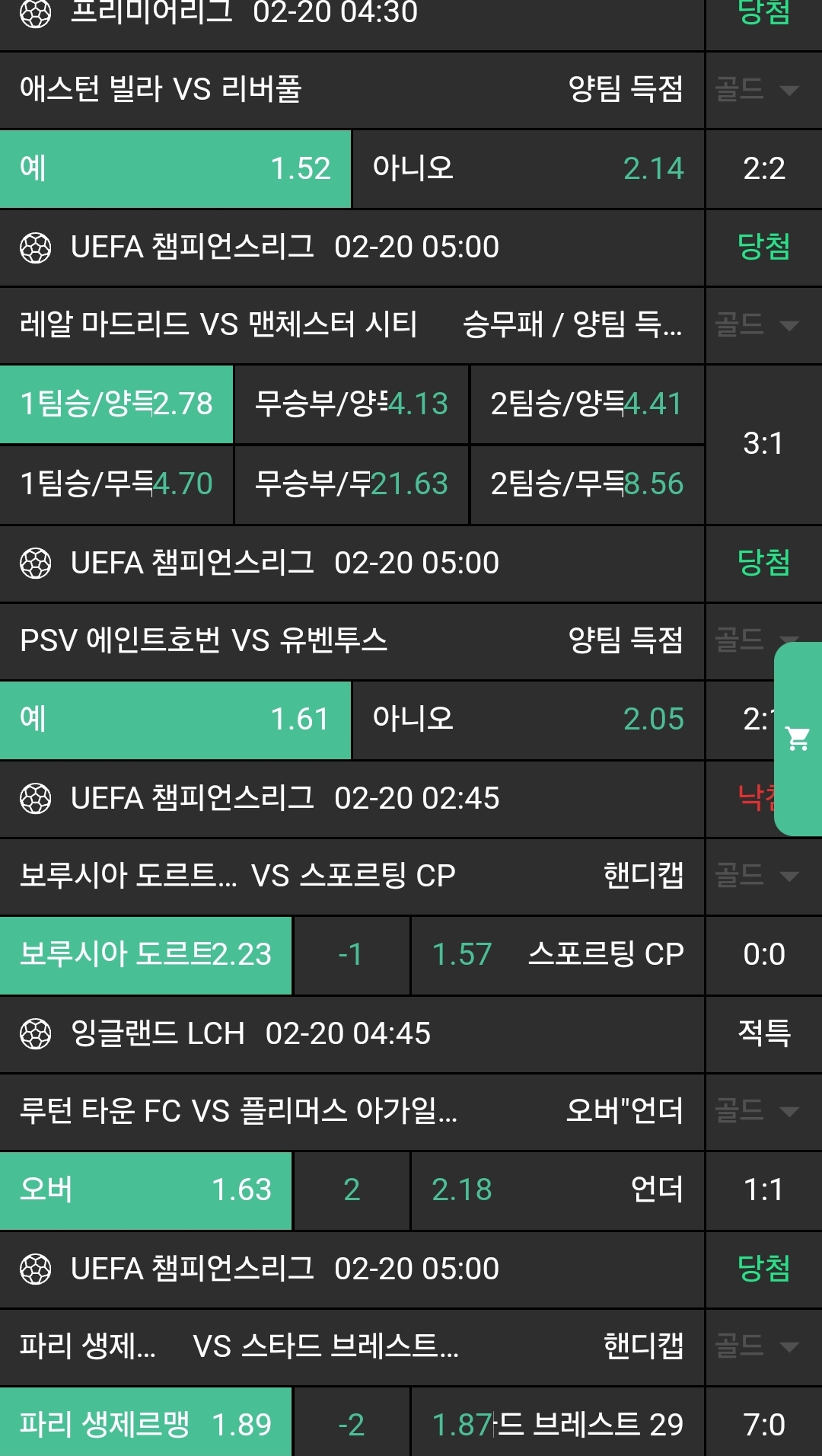Screen dimensions: 822x1456
Task: Pick 스포르팅 CP handicap 1.57
Action: (557, 955)
